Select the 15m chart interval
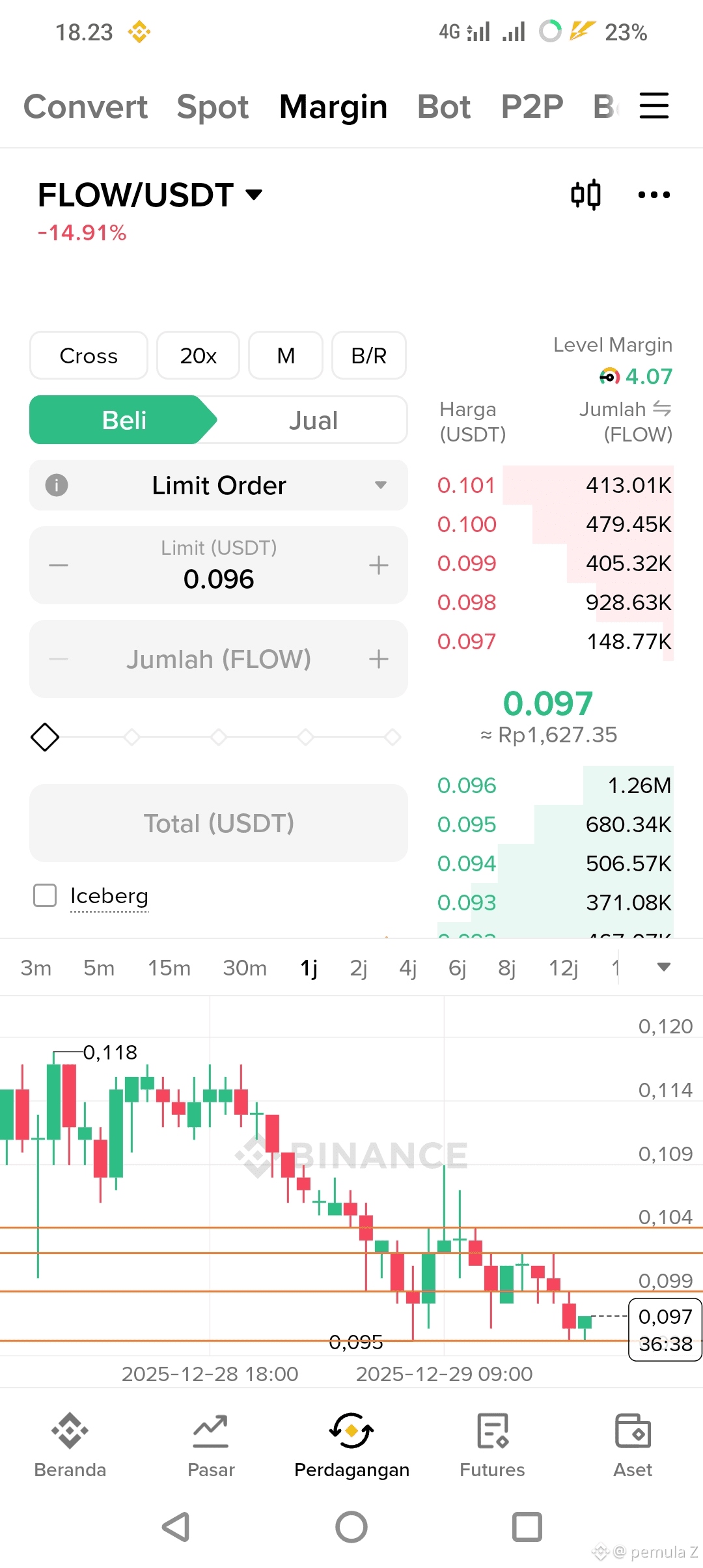This screenshot has width=703, height=1568. [169, 968]
